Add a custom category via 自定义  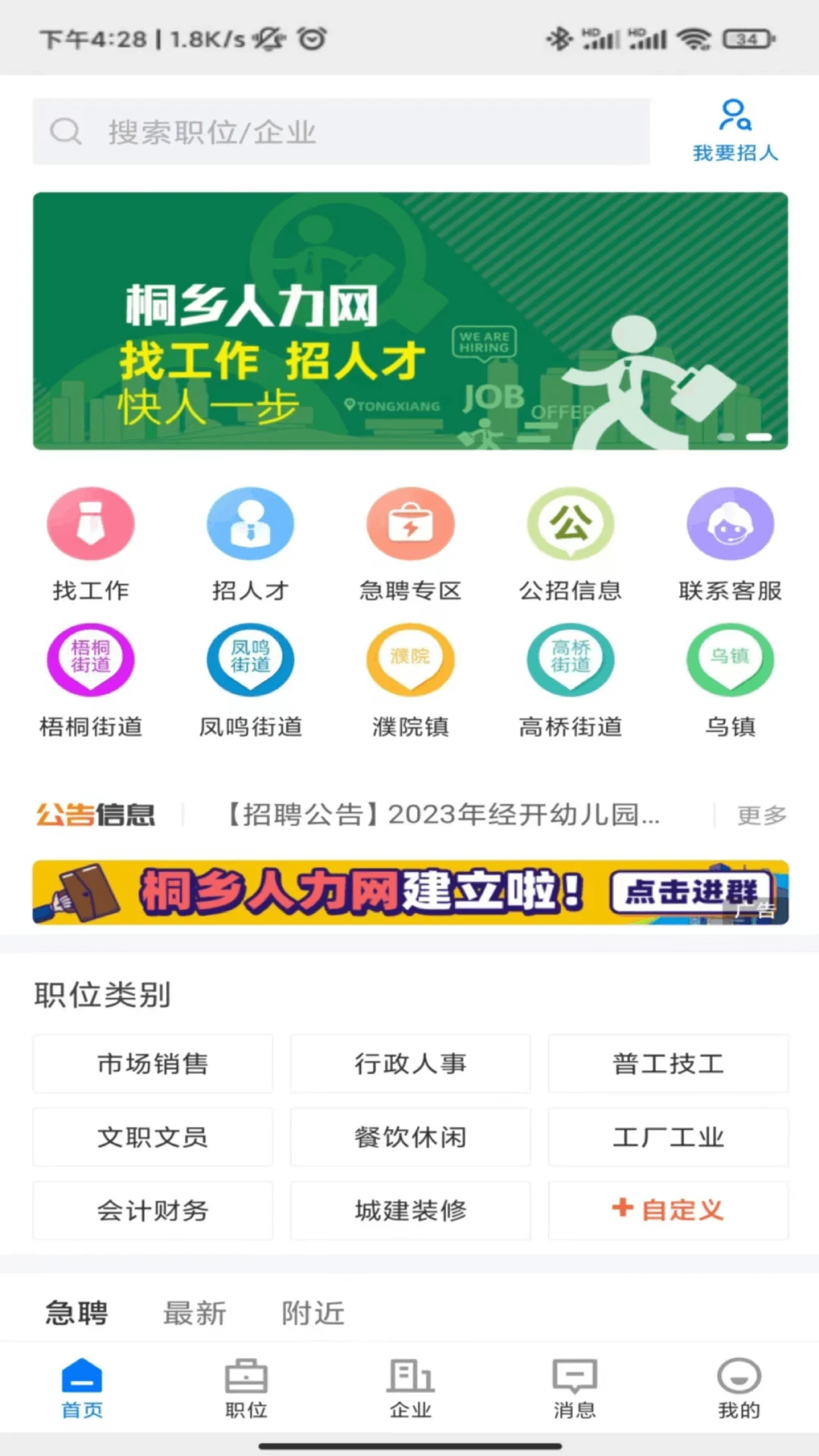(667, 1211)
